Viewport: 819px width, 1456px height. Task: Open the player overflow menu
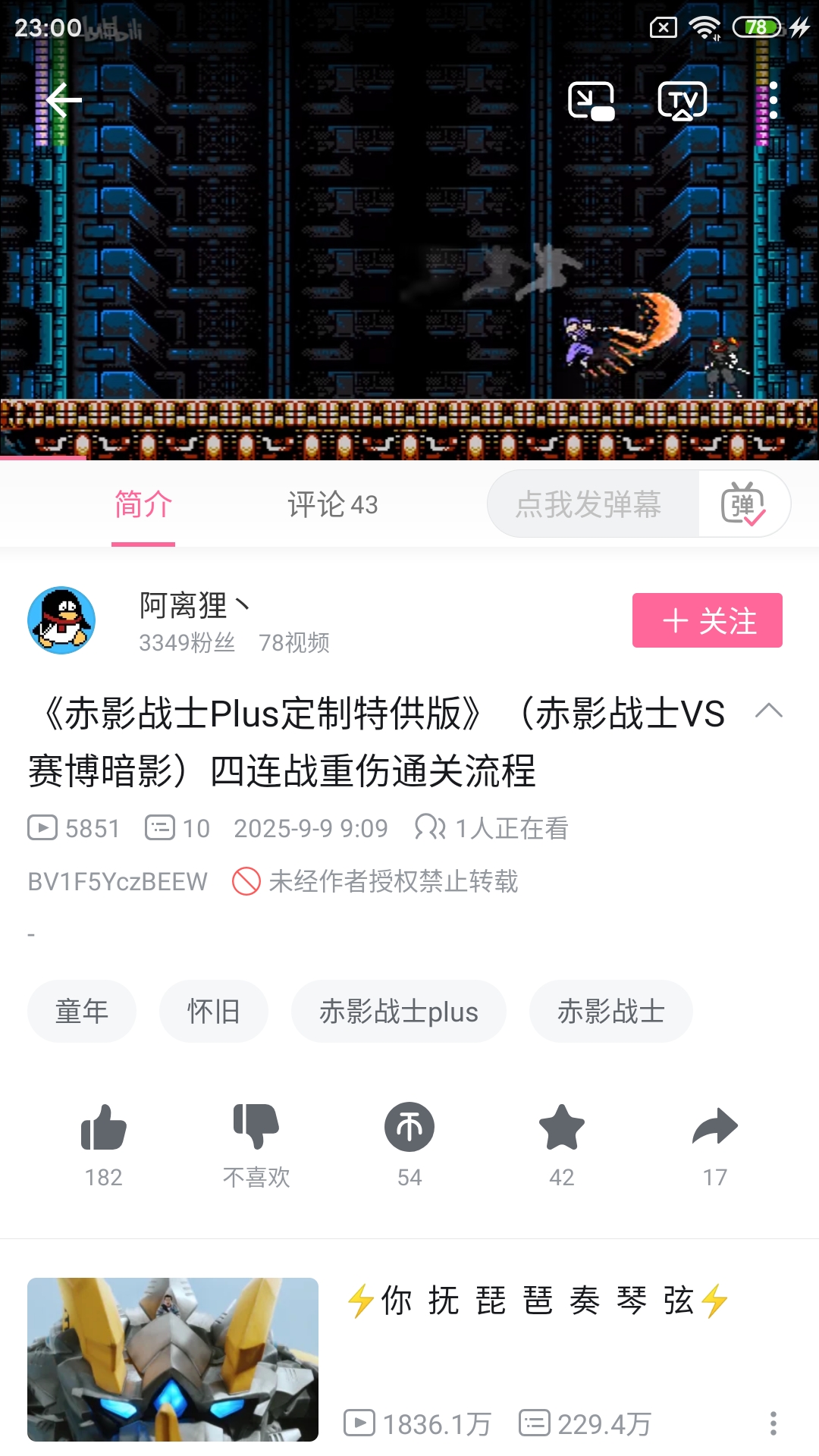tap(773, 101)
